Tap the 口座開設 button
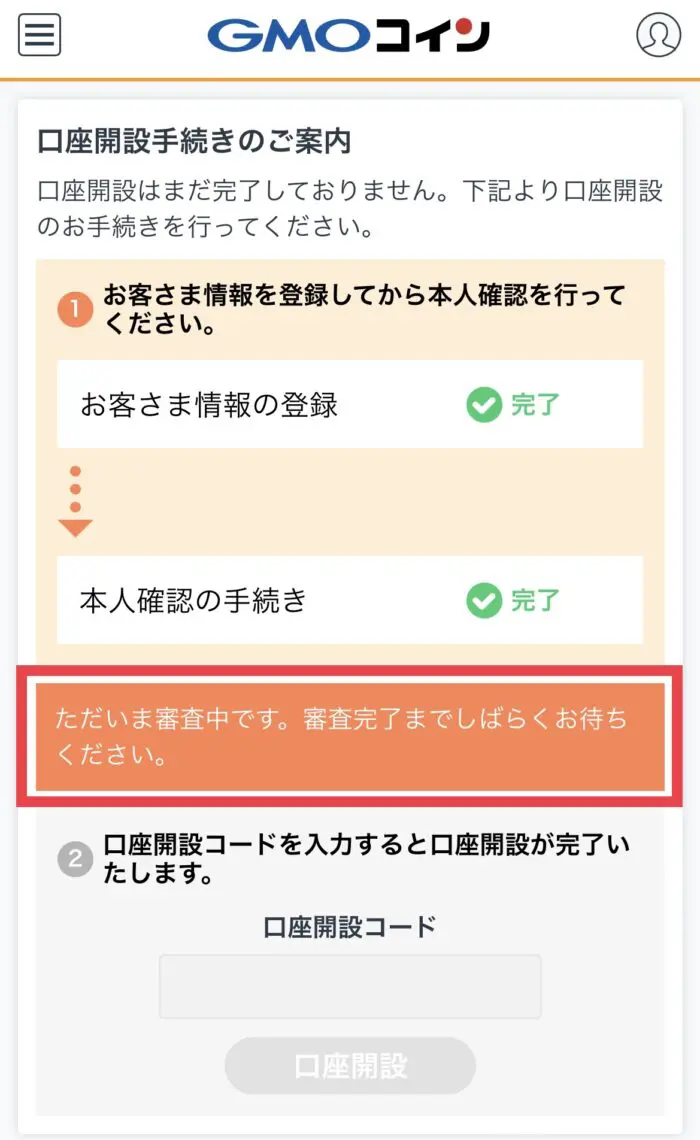The height and width of the screenshot is (1140, 700). 350,1066
